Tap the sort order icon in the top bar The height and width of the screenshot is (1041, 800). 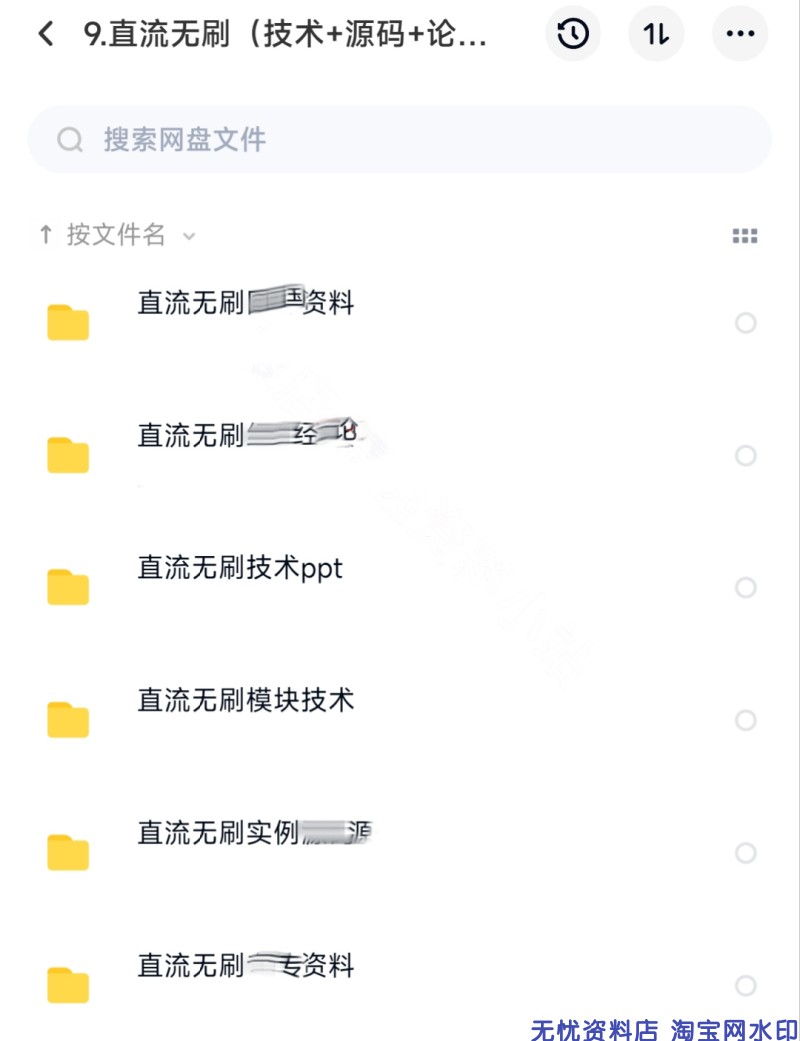tap(656, 33)
